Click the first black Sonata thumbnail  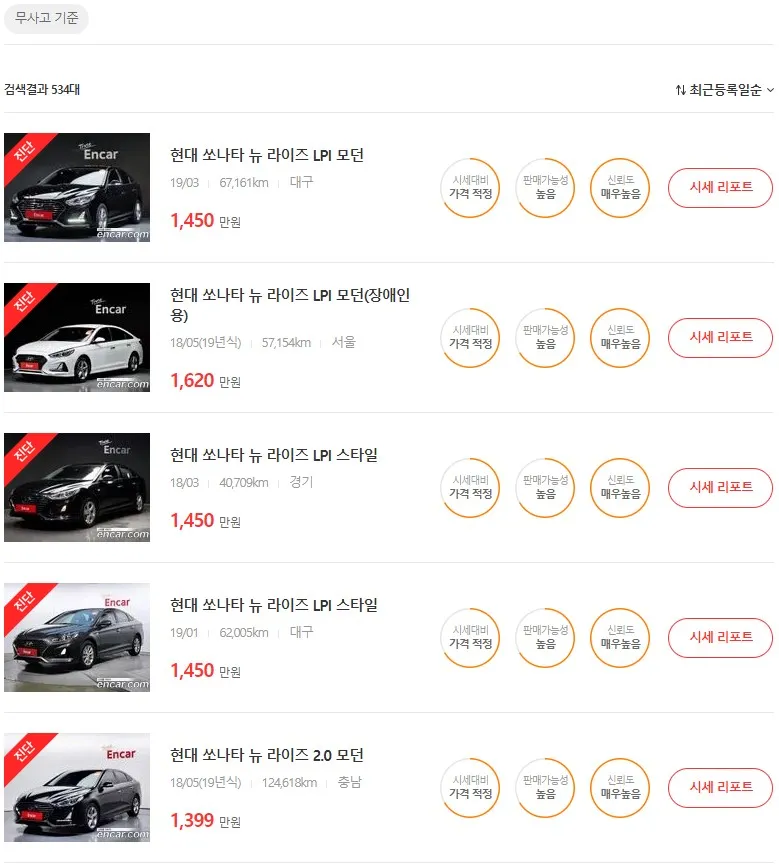(x=77, y=187)
